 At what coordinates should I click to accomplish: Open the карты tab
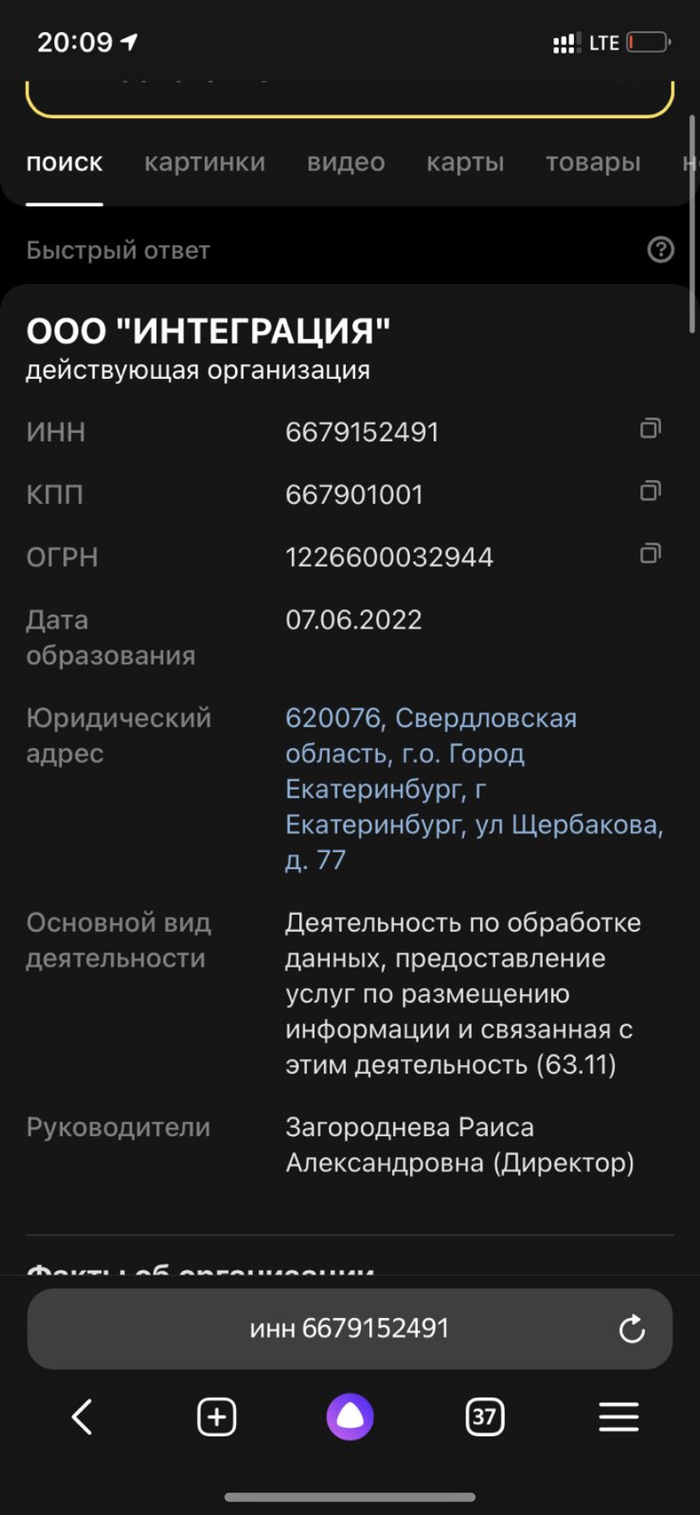click(x=465, y=162)
